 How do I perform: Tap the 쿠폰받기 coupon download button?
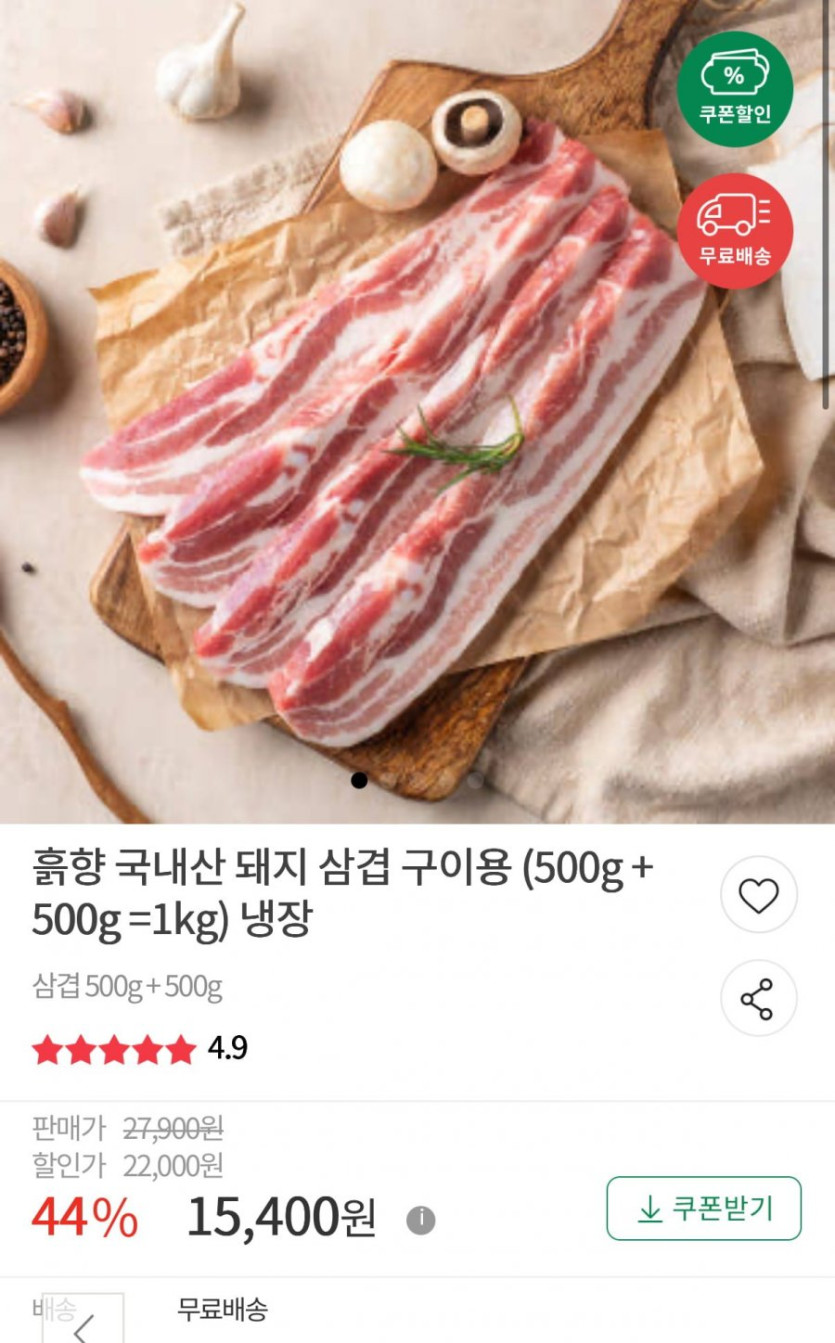[x=704, y=1209]
